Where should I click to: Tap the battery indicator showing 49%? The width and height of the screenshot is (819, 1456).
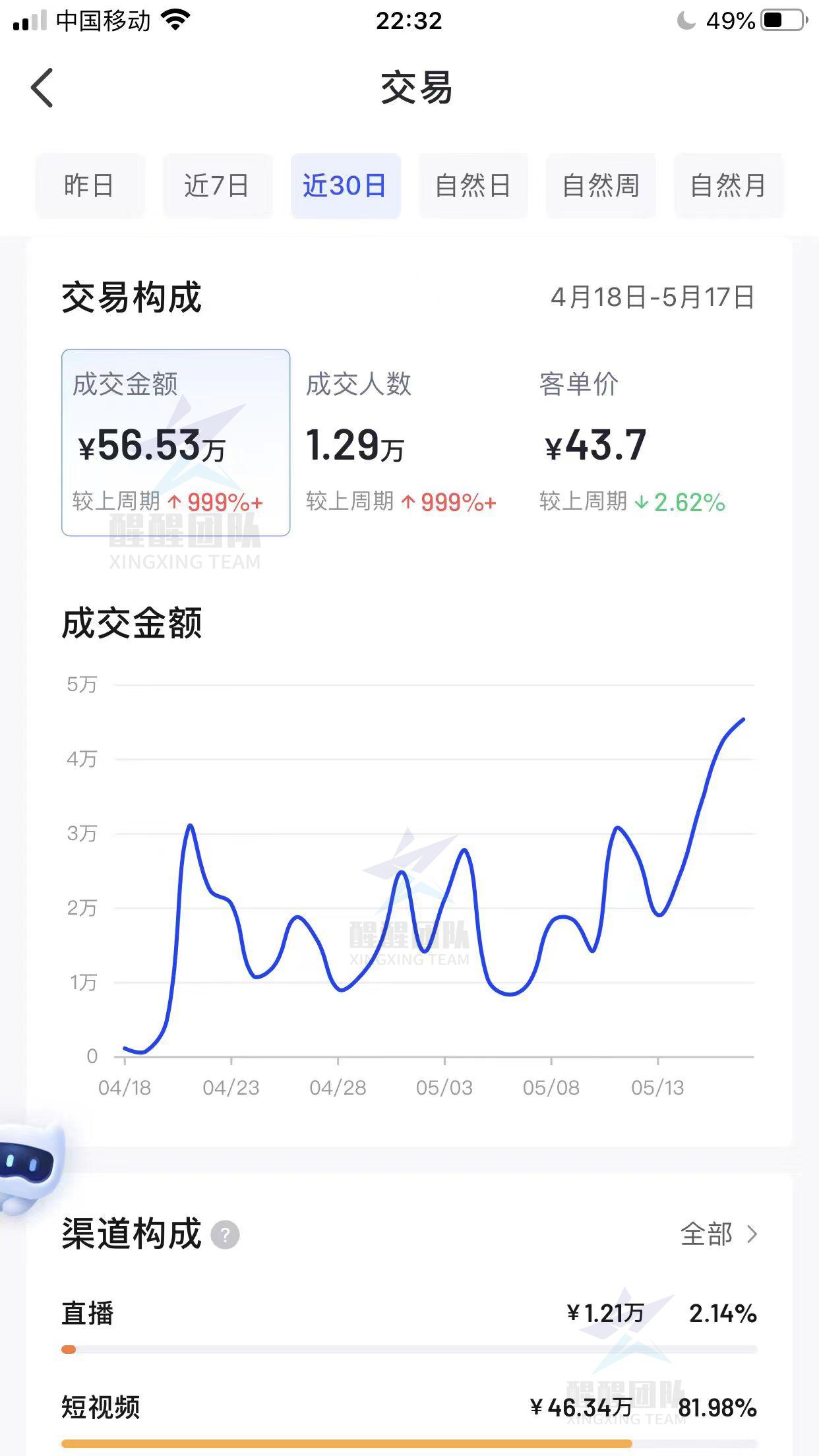click(x=778, y=20)
